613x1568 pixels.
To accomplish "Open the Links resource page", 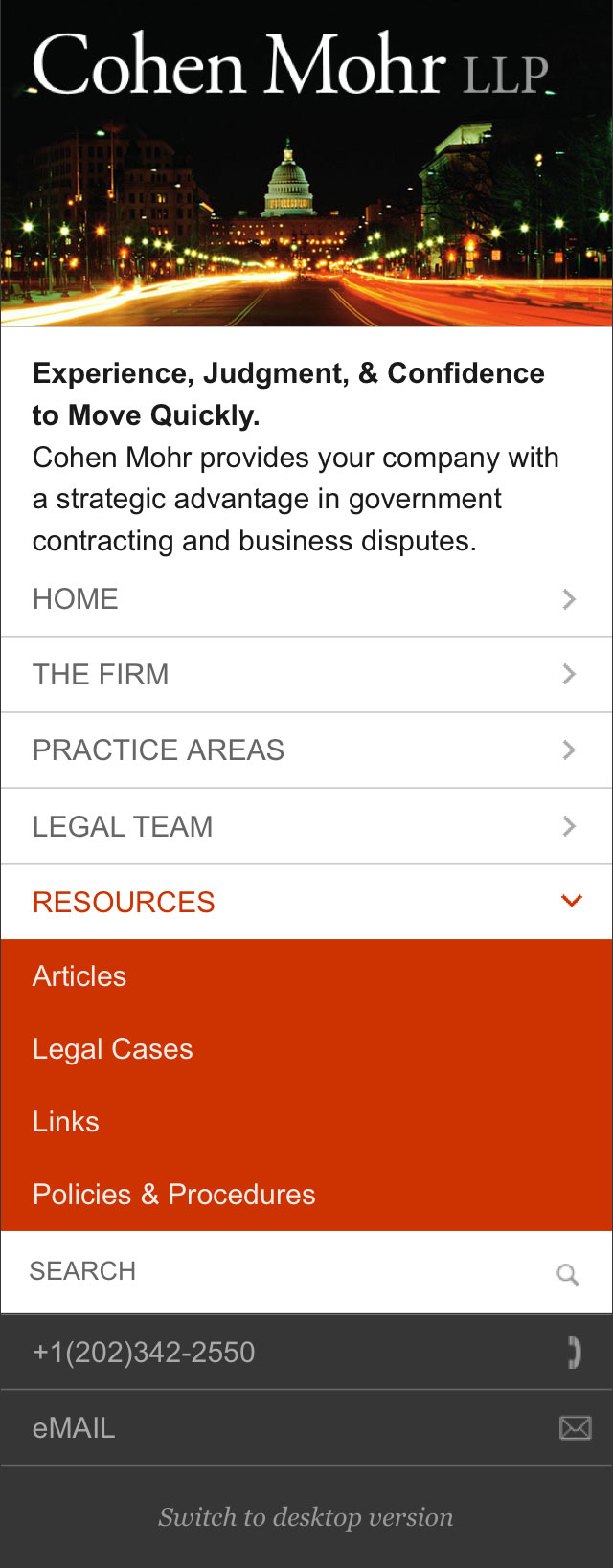I will (66, 1122).
